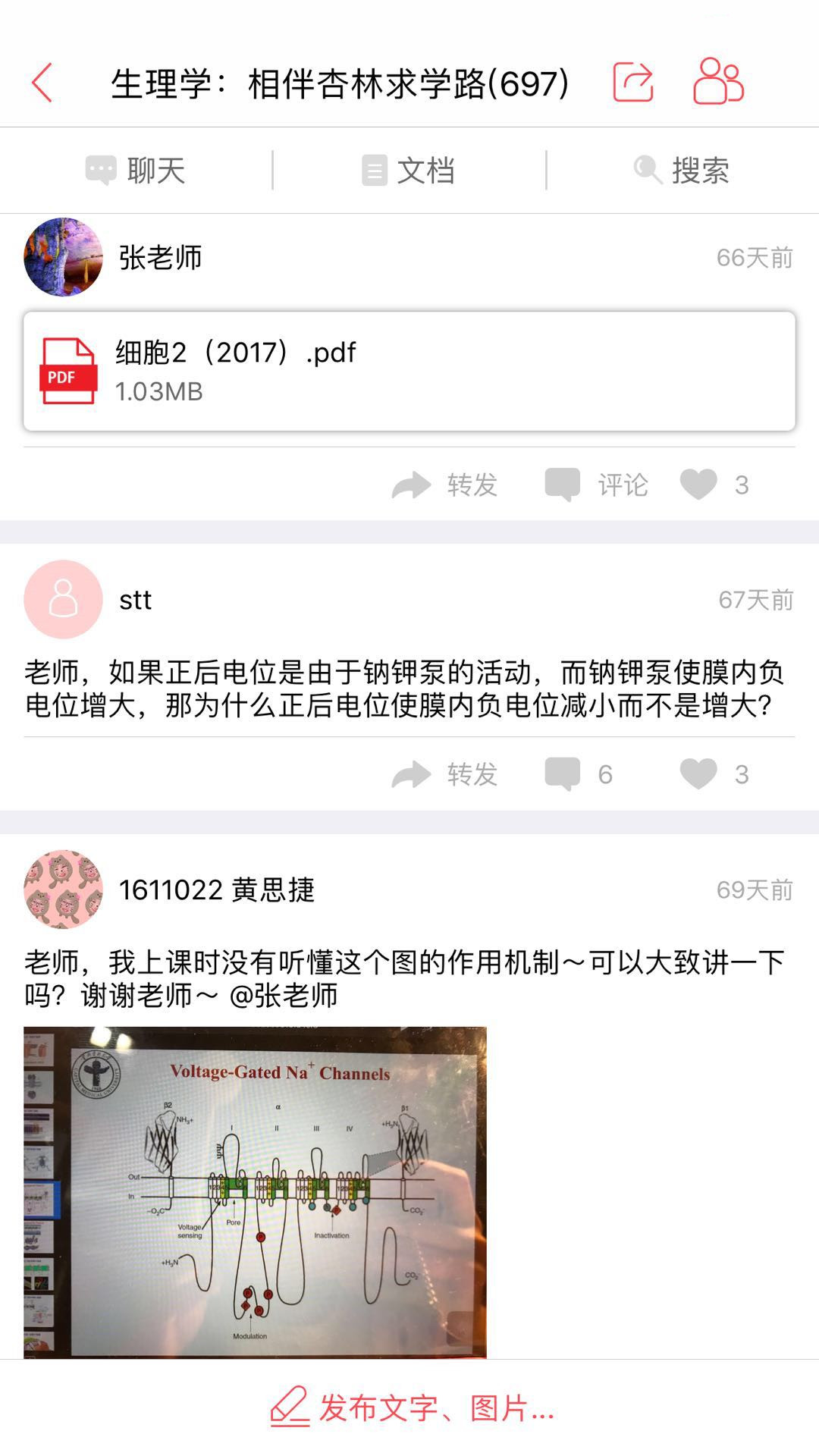This screenshot has height=1456, width=819.
Task: View the 6 comments on stt's post
Action: (x=579, y=774)
